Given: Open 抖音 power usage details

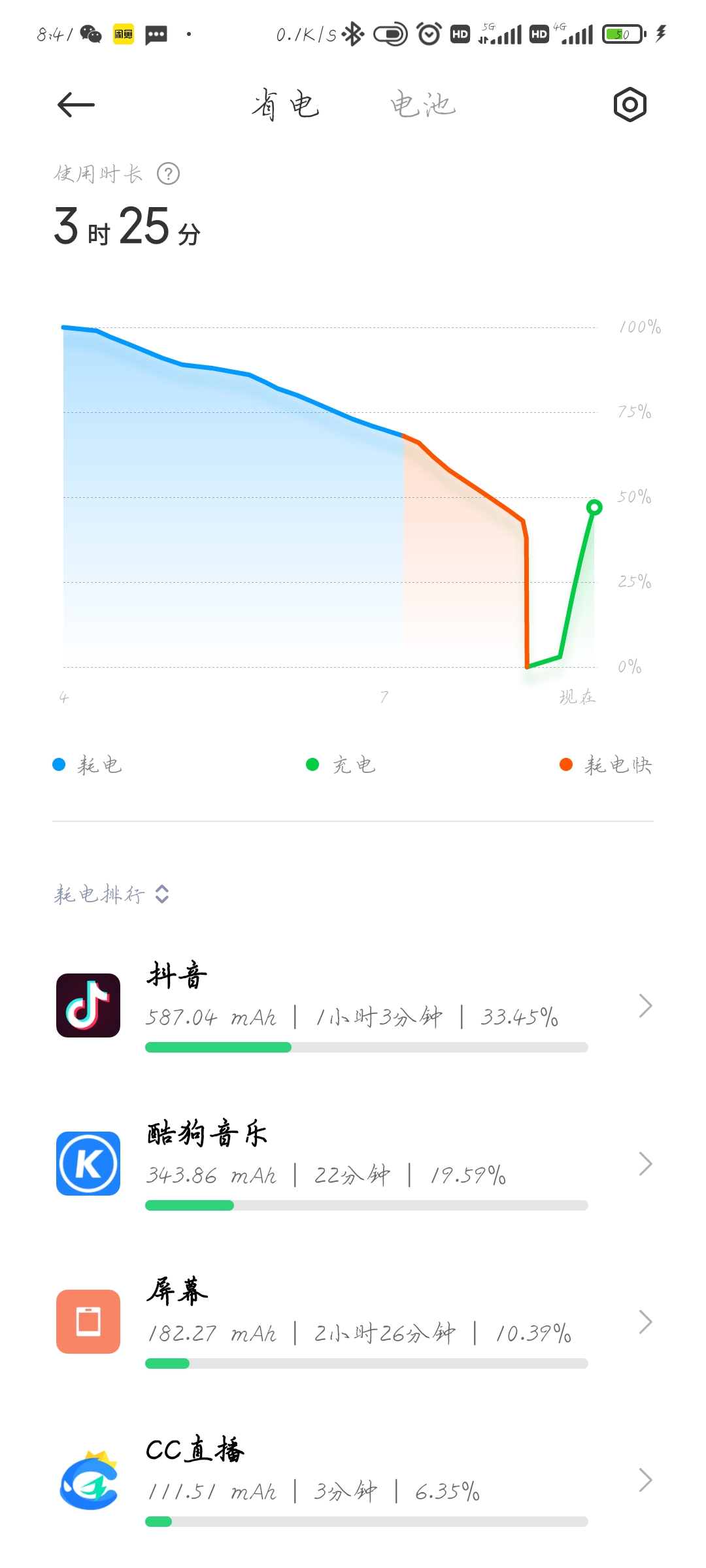Looking at the screenshot, I should 353,1006.
